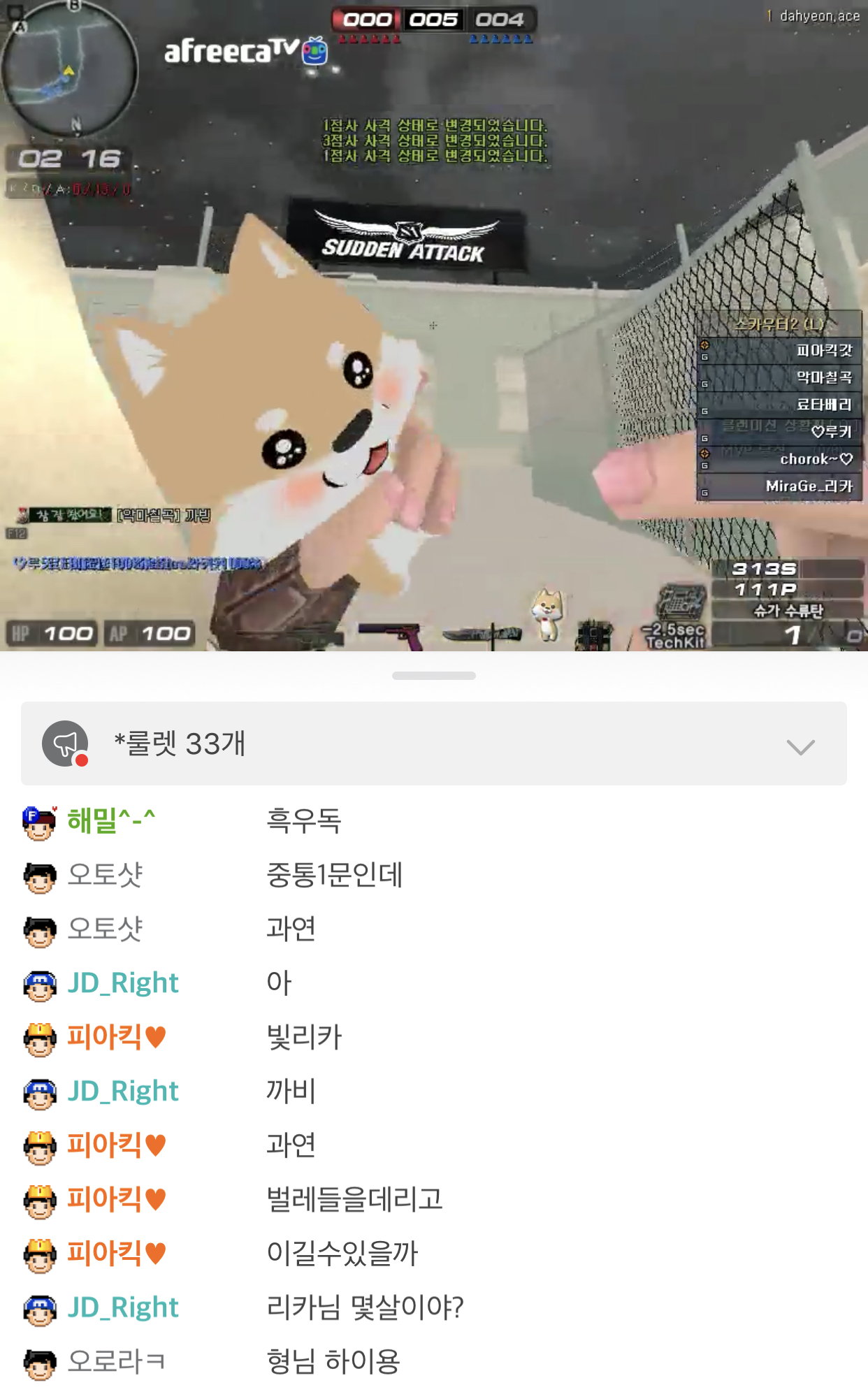Tap the live video player

tap(433, 325)
